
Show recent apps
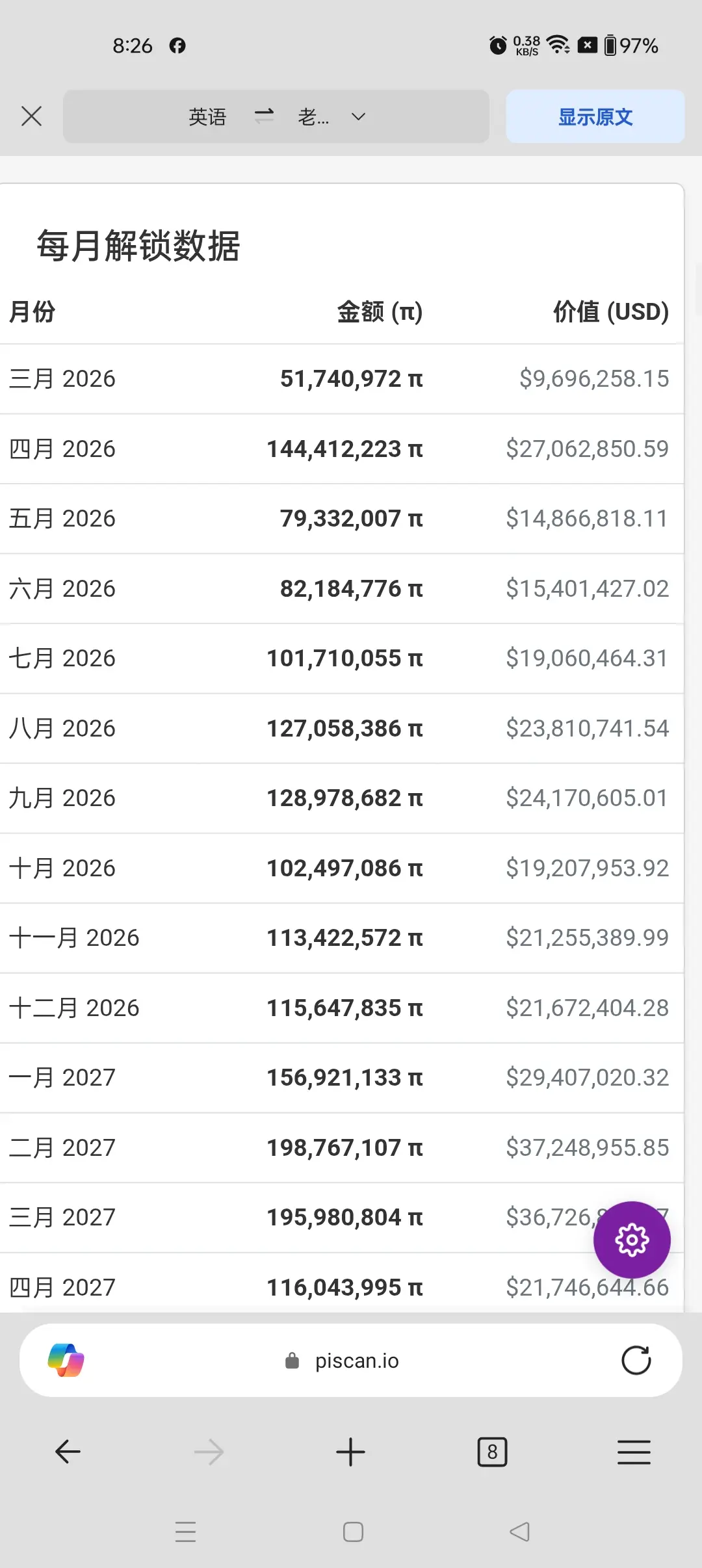[186, 1532]
